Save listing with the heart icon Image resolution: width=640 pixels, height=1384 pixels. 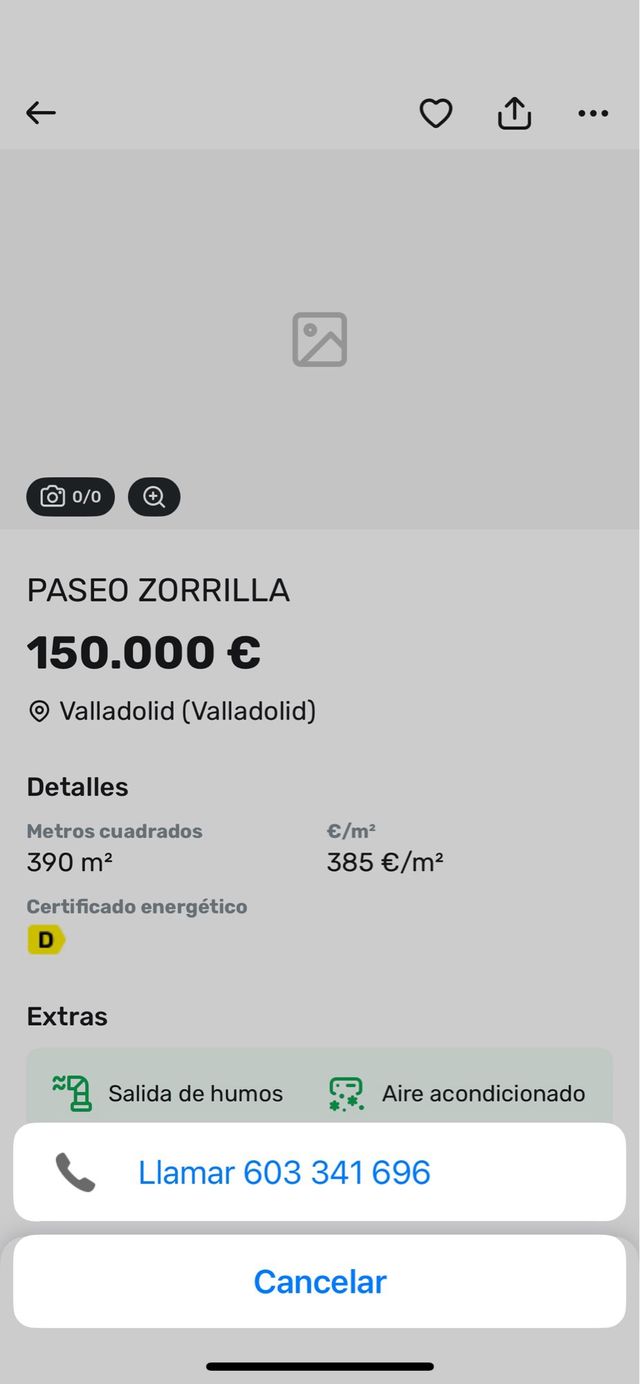pos(435,114)
